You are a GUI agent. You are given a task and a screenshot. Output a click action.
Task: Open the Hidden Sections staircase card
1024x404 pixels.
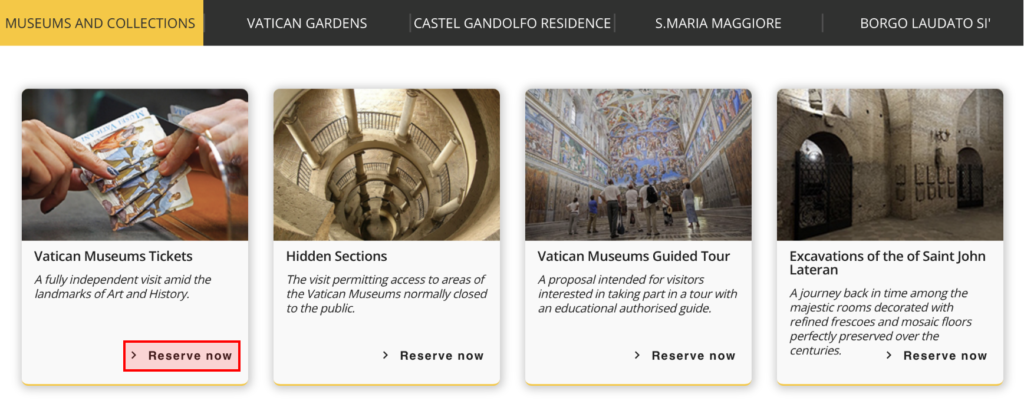(x=386, y=165)
